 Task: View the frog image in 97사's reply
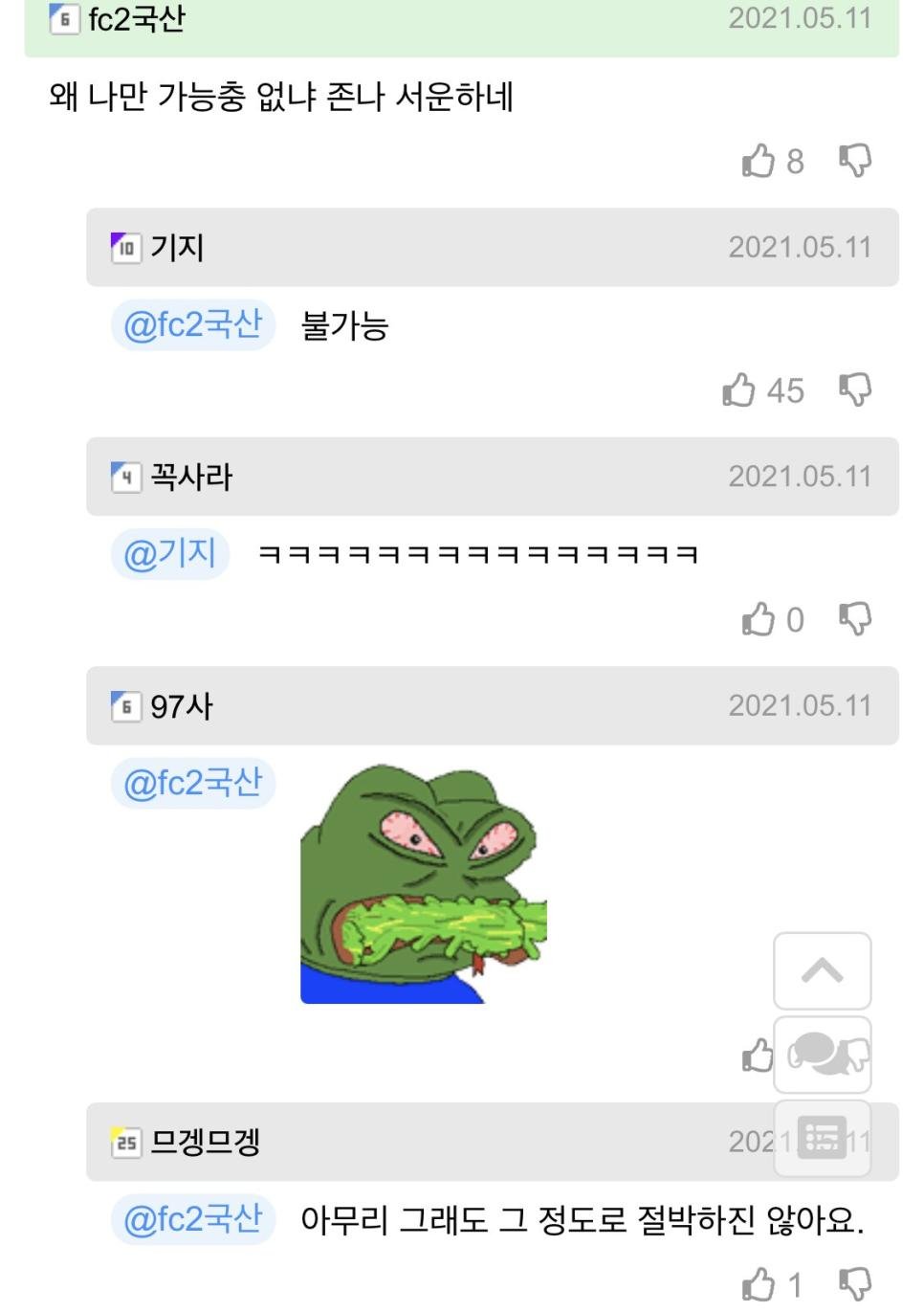click(423, 883)
